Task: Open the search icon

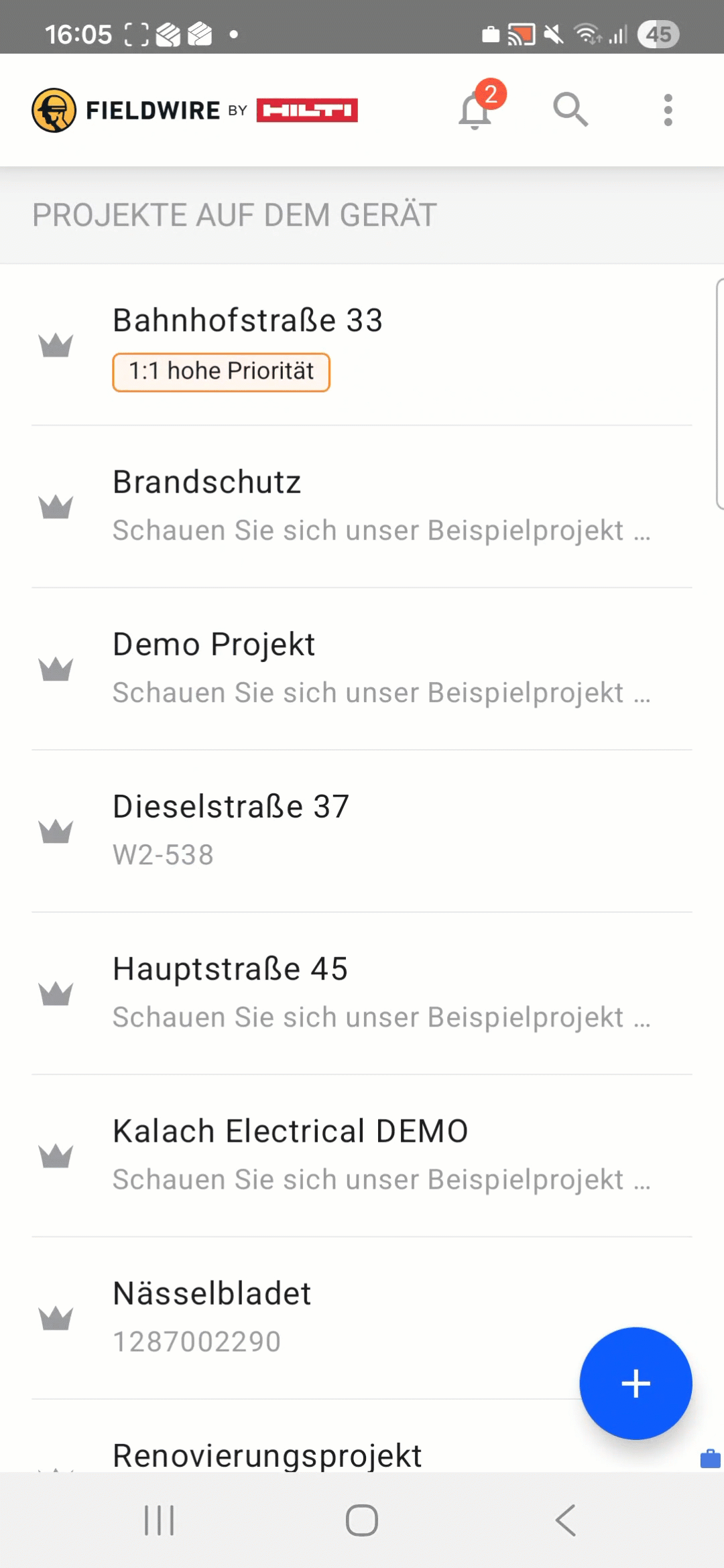Action: (570, 110)
